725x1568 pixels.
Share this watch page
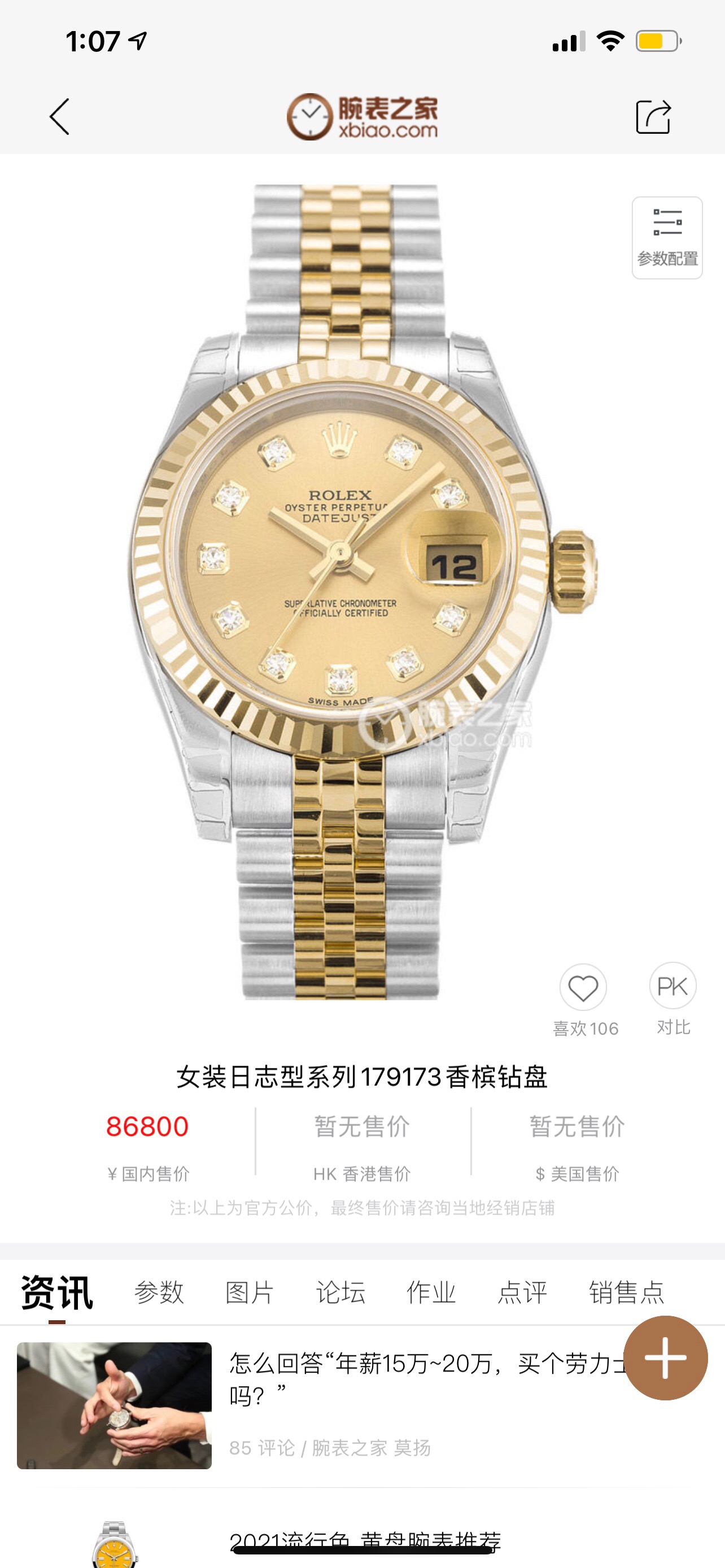[653, 116]
